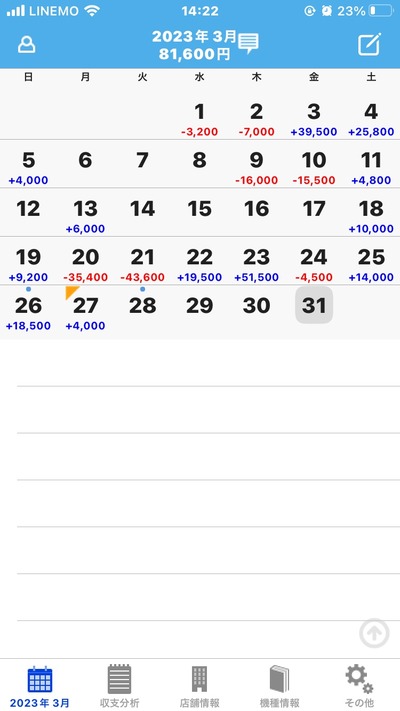Open March 23 with +51,500
The width and height of the screenshot is (400, 711).
[257, 261]
